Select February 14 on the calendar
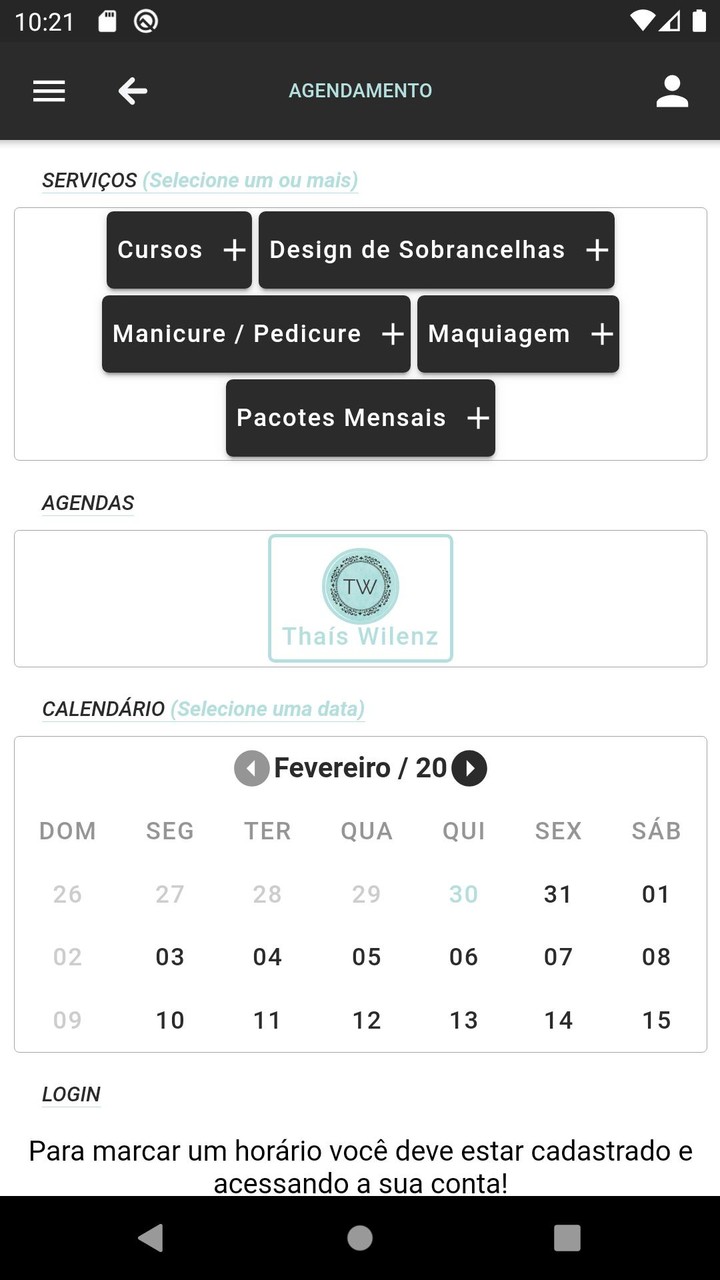Screen dimensions: 720x1280 tap(558, 1020)
